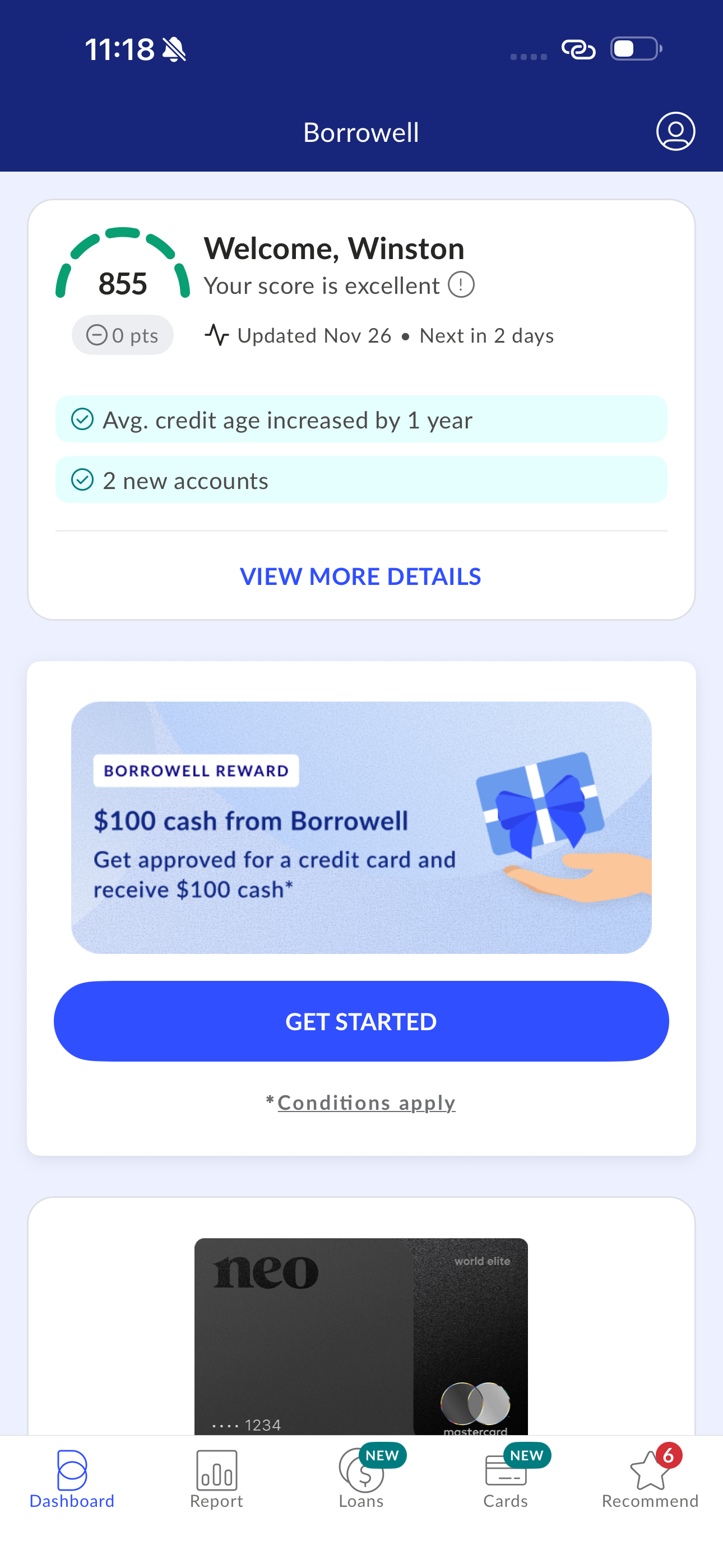Open the Borrowell Reward $100 cash banner
This screenshot has width=723, height=1568.
pos(361,827)
